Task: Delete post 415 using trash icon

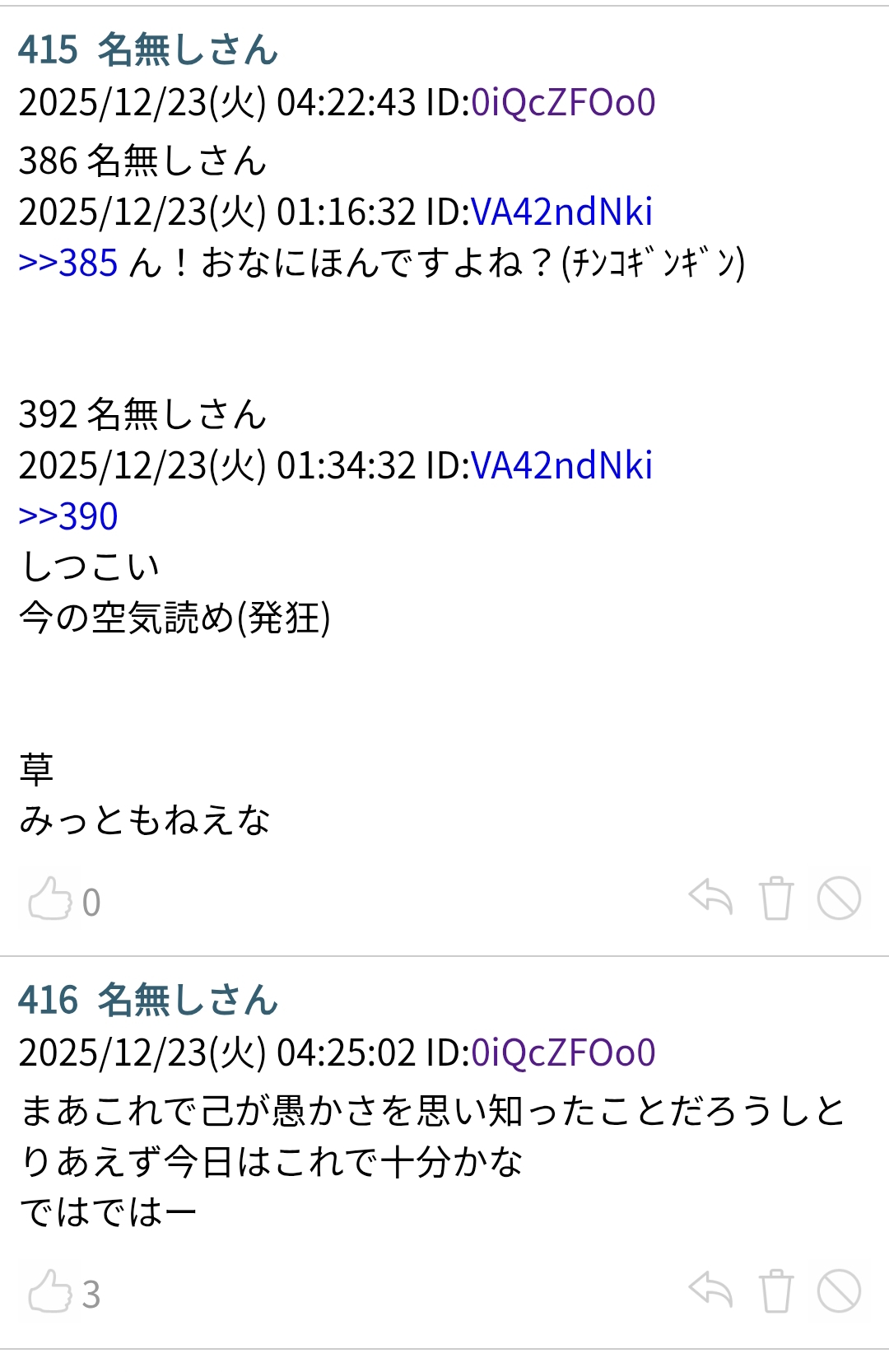Action: [775, 898]
